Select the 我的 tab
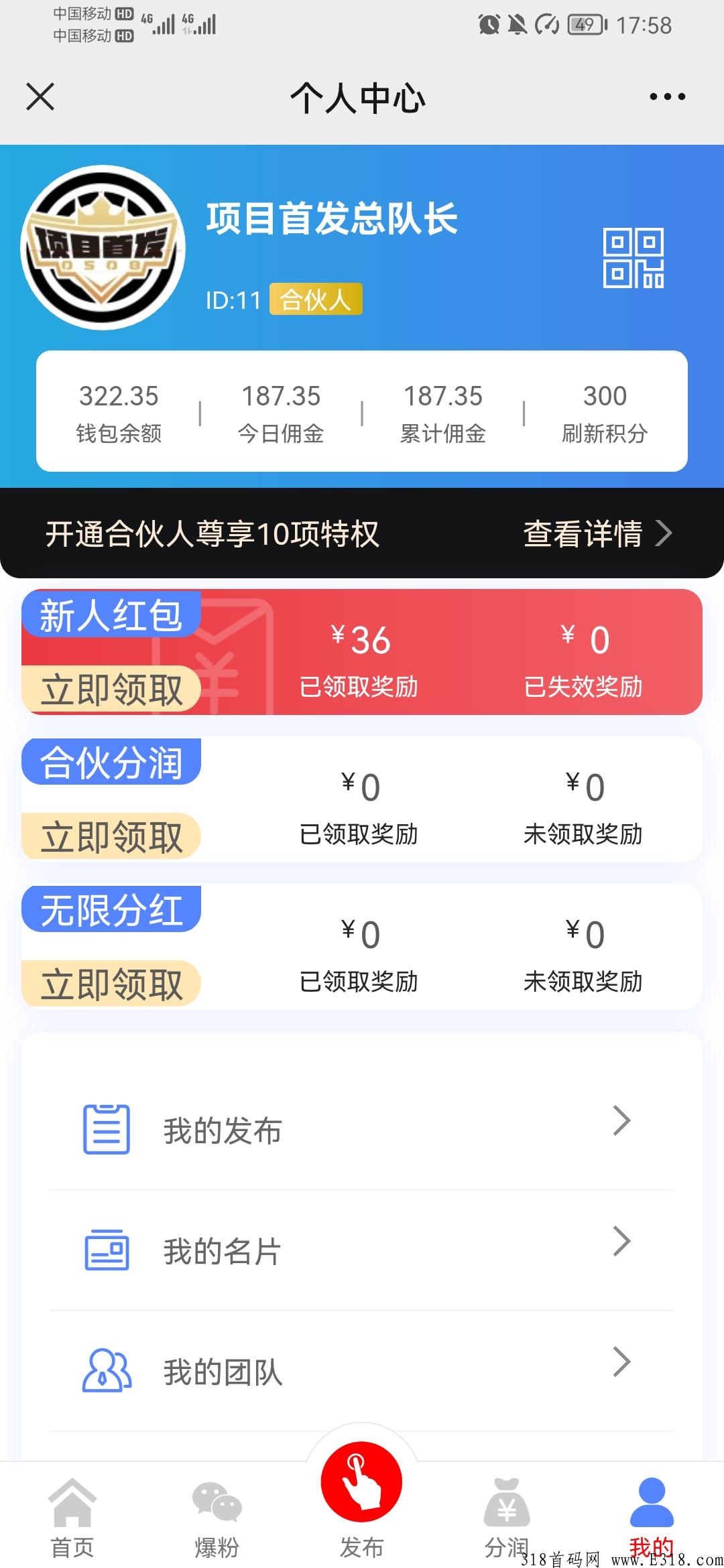The image size is (724, 1568). pos(652,1519)
